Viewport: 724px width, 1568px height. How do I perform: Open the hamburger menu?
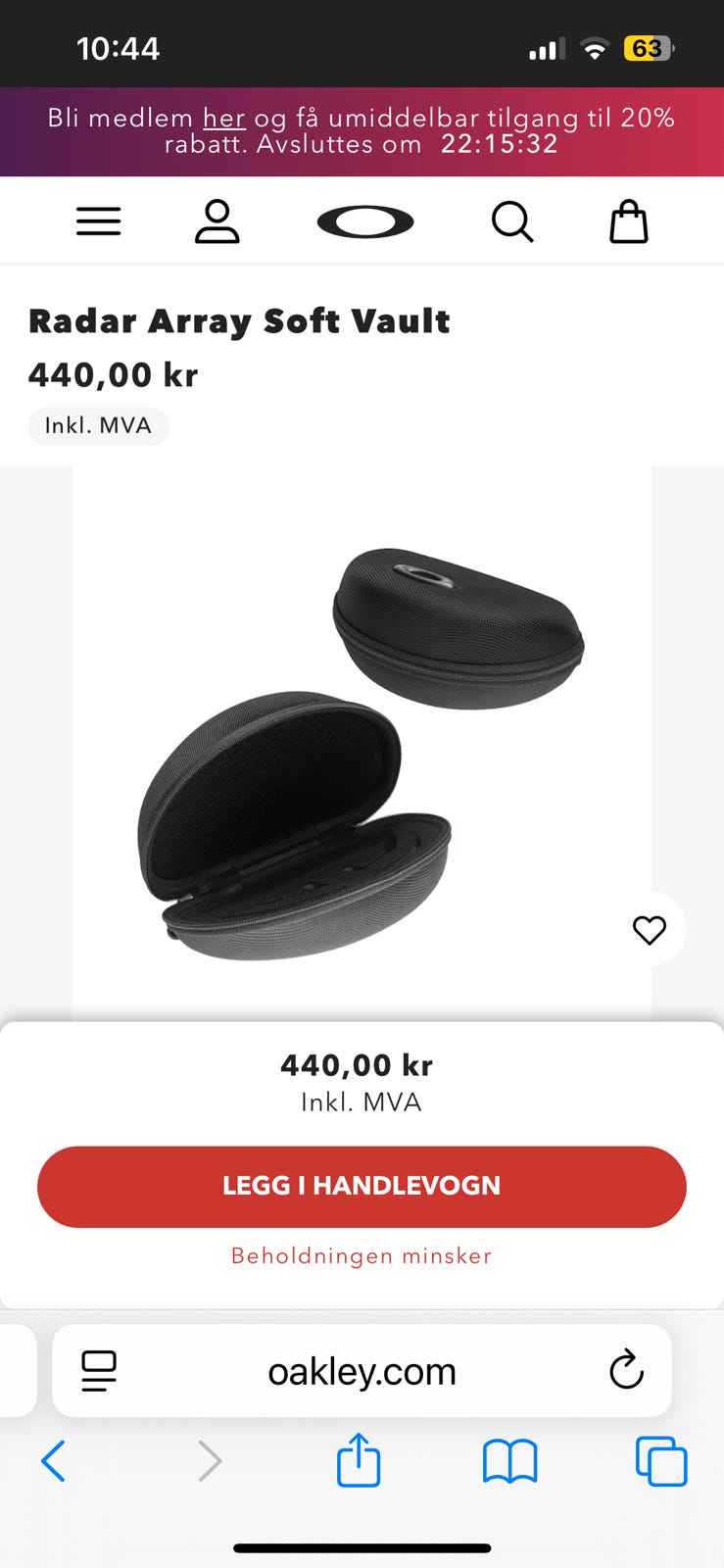click(98, 221)
